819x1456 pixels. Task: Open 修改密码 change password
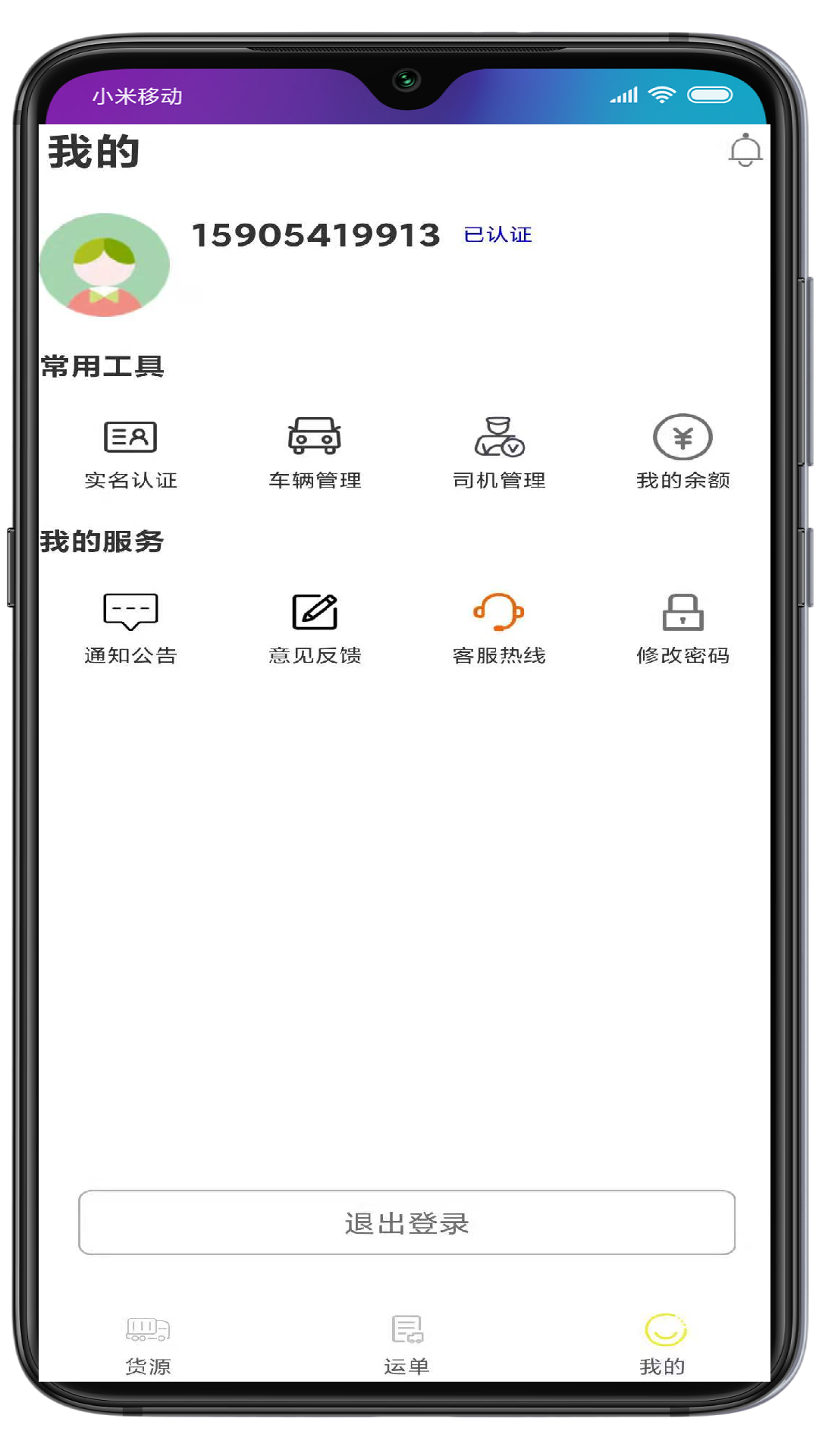coord(682,628)
